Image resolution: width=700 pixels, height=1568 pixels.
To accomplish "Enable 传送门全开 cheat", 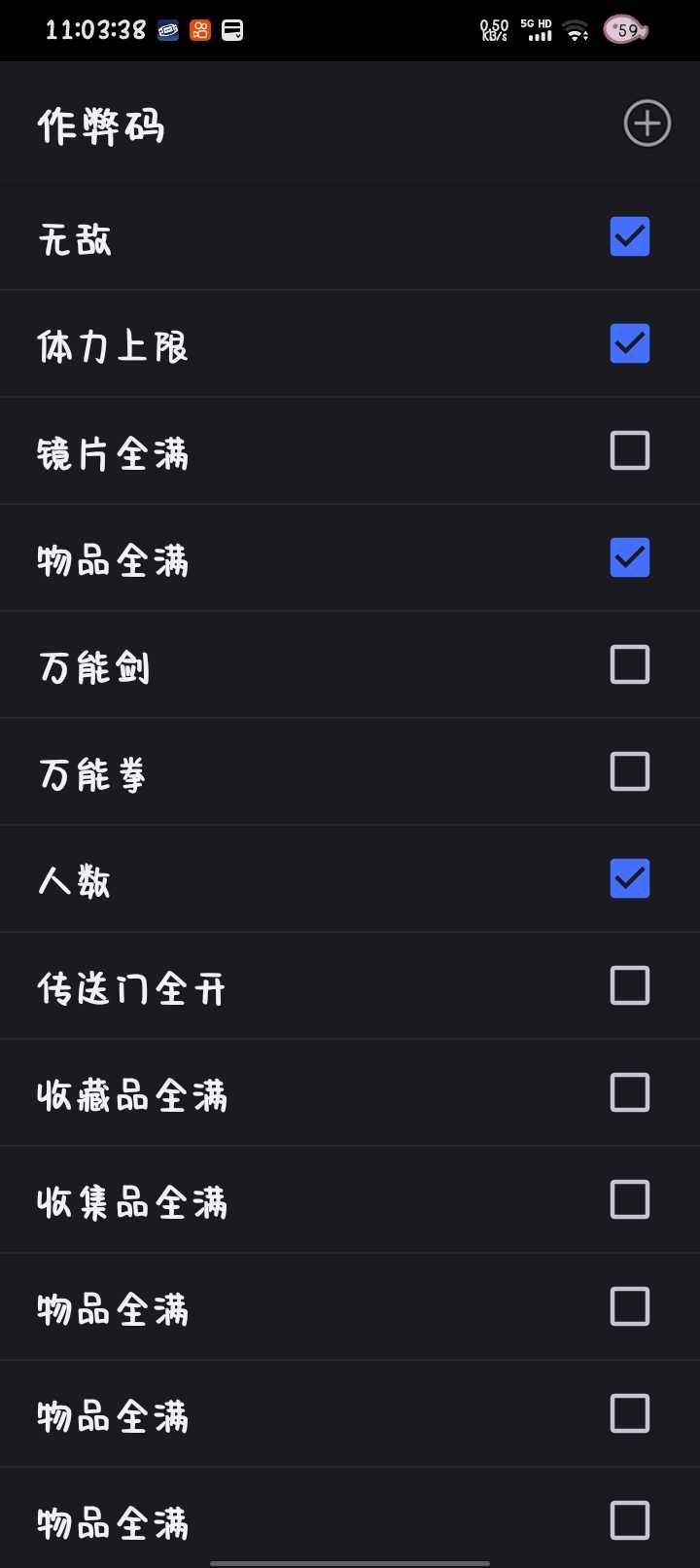I will pos(630,985).
